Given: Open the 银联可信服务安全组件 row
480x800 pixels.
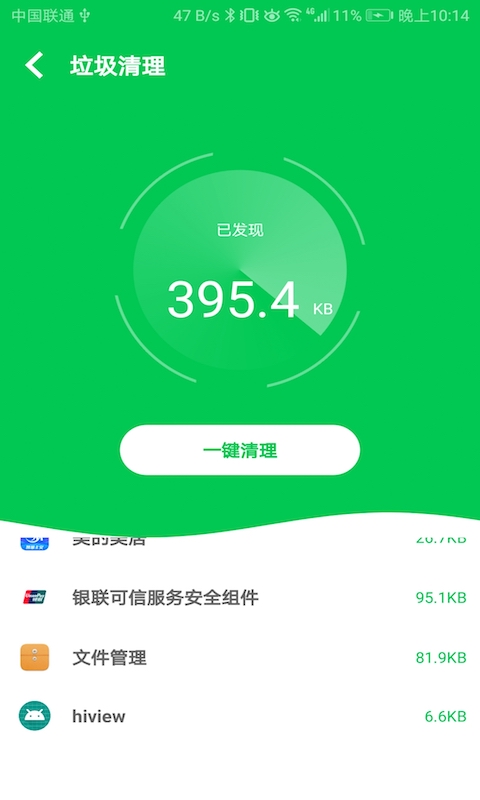Looking at the screenshot, I should pos(240,597).
